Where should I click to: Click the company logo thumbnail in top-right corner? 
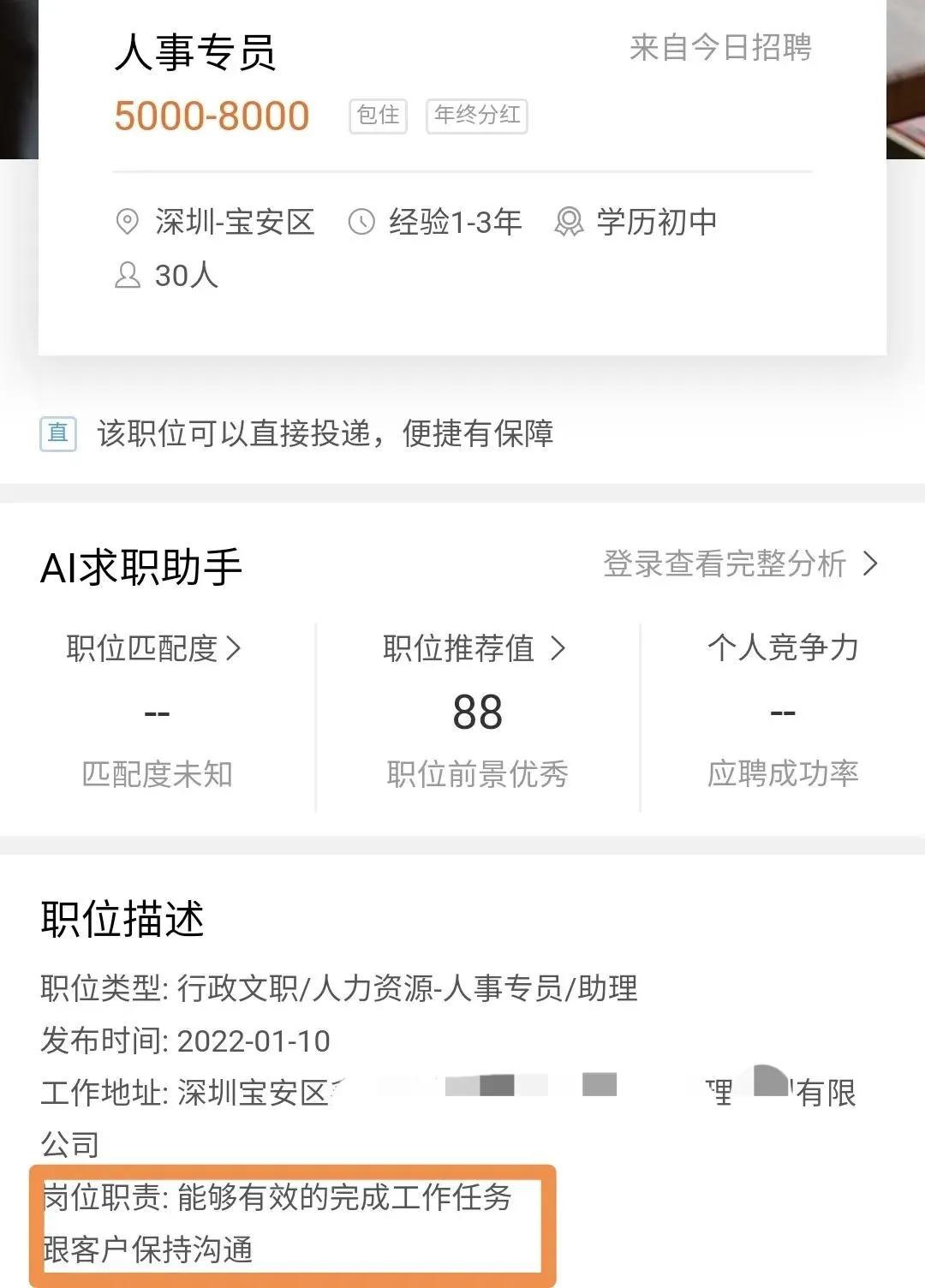click(905, 77)
